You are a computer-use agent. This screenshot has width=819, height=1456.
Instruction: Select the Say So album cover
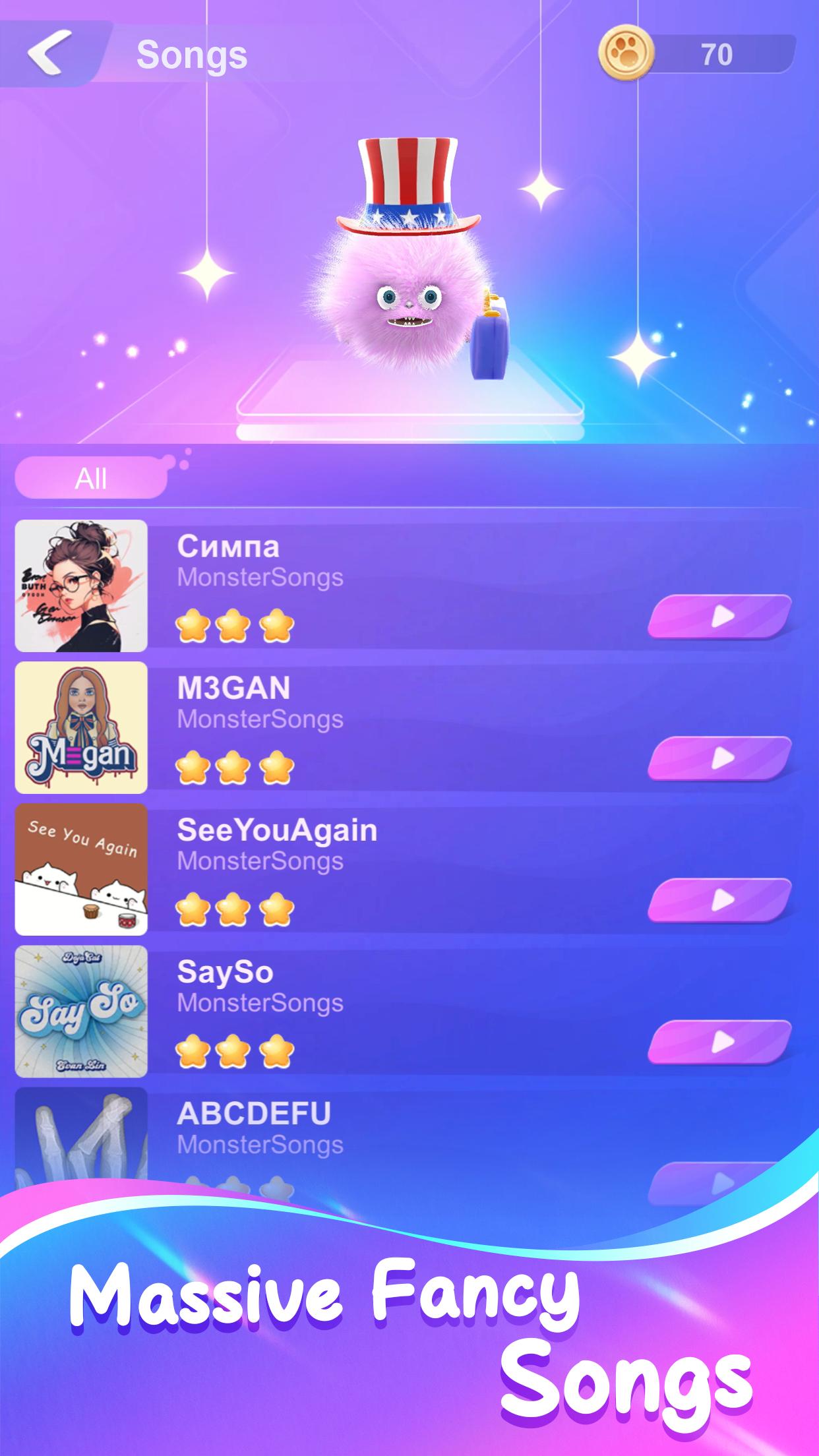(x=81, y=1011)
